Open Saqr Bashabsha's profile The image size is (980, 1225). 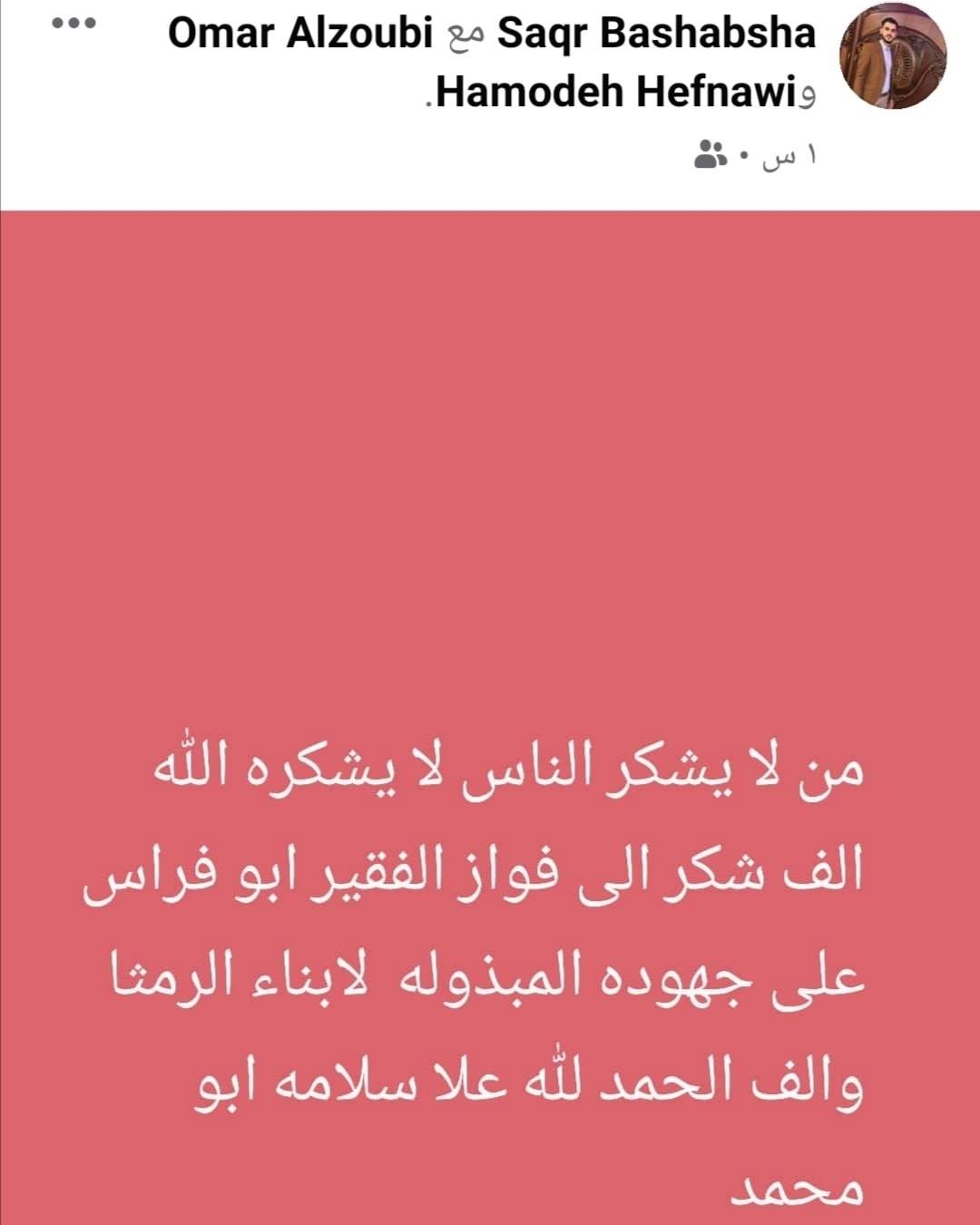pyautogui.click(x=657, y=34)
